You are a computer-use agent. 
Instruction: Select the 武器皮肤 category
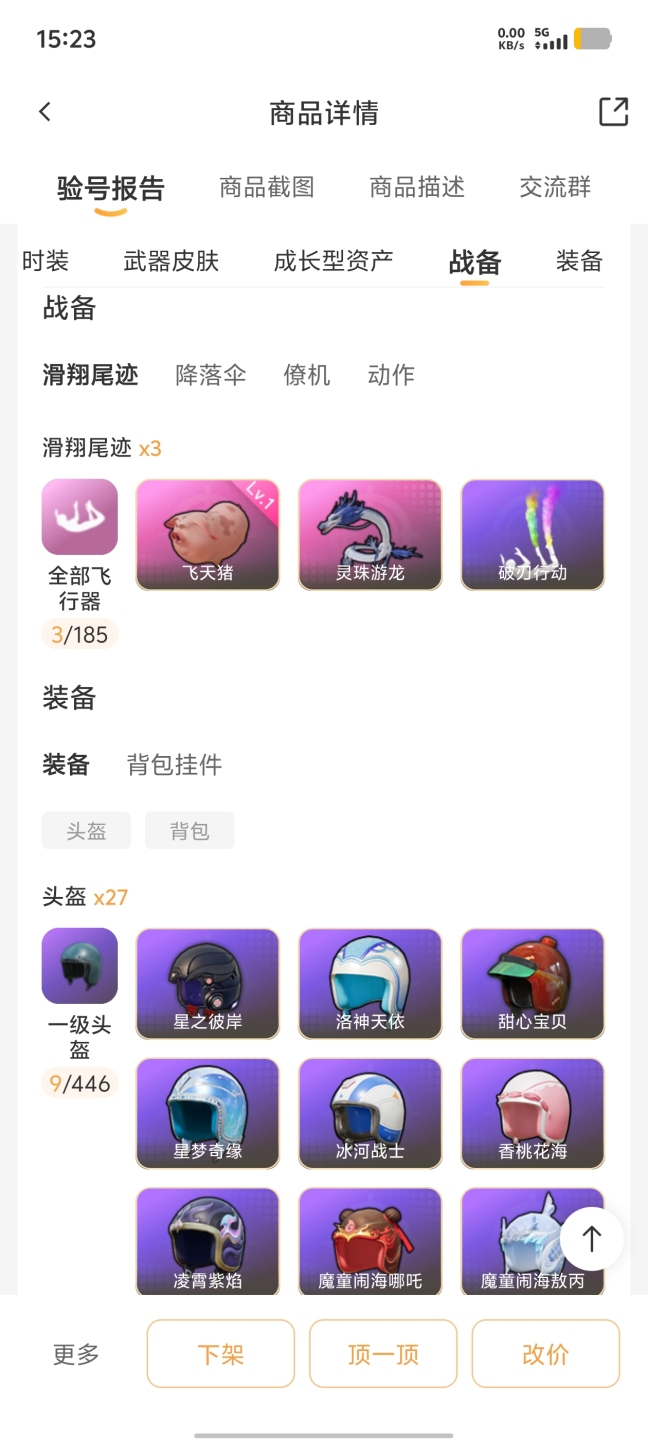coord(171,262)
